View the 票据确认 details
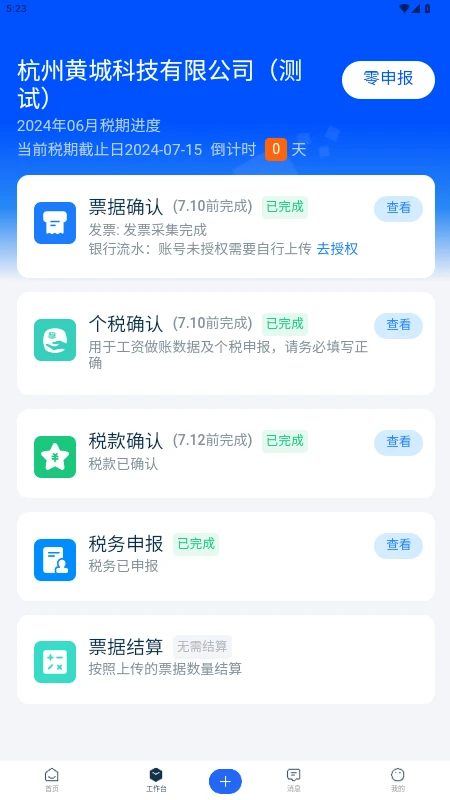The width and height of the screenshot is (450, 800). pyautogui.click(x=398, y=209)
